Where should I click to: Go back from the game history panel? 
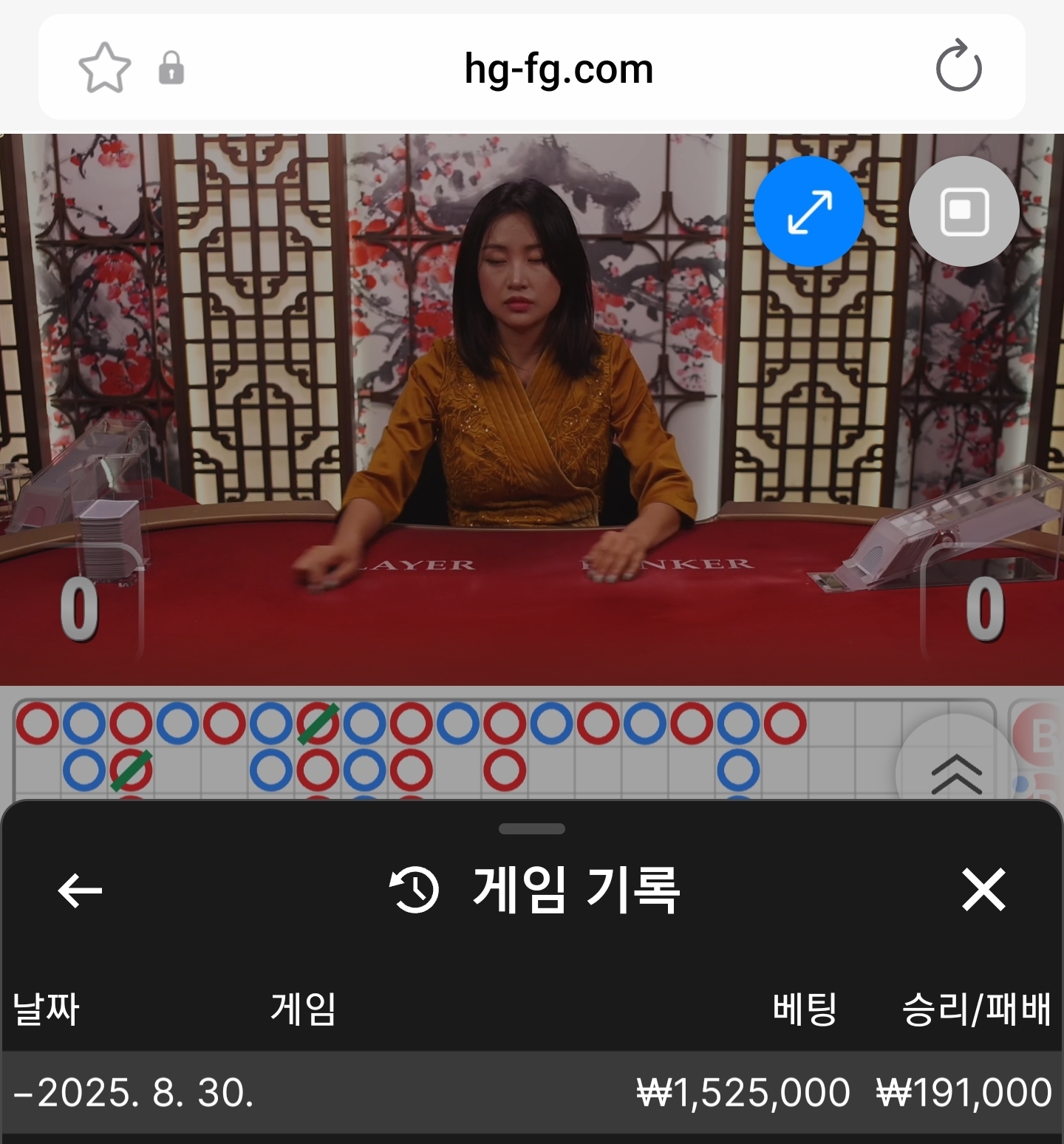tap(80, 889)
